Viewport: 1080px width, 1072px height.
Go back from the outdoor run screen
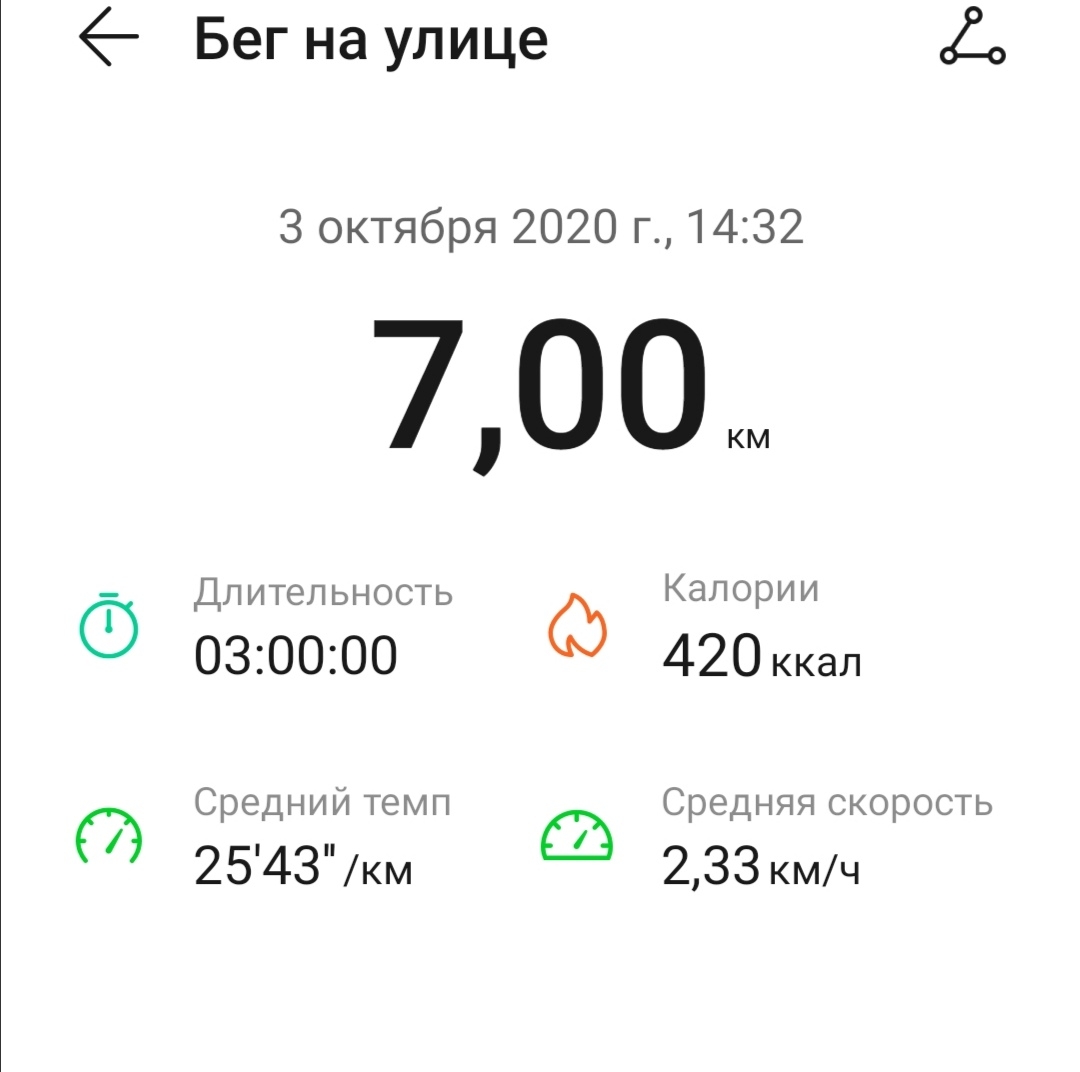click(108, 41)
